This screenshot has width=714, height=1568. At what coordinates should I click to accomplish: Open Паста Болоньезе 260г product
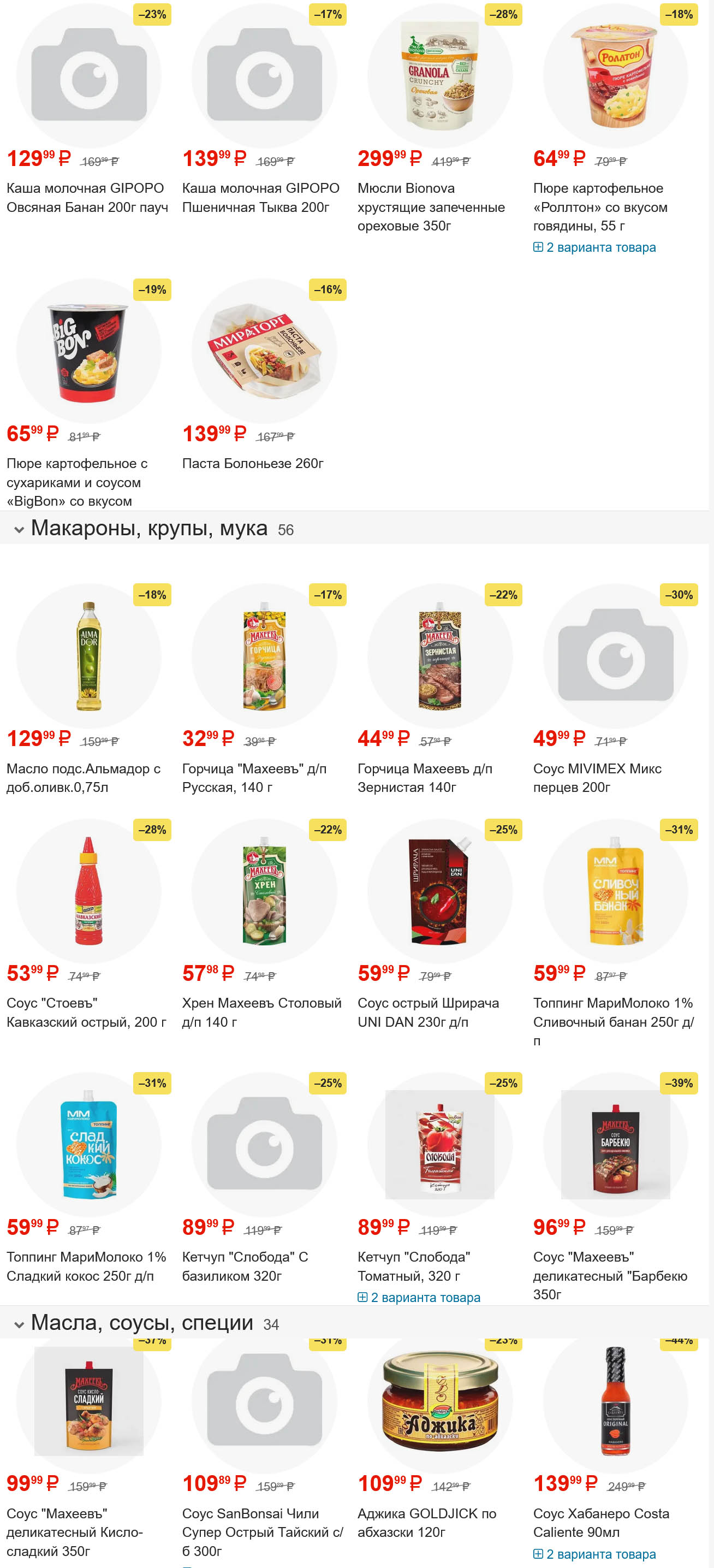(x=252, y=463)
